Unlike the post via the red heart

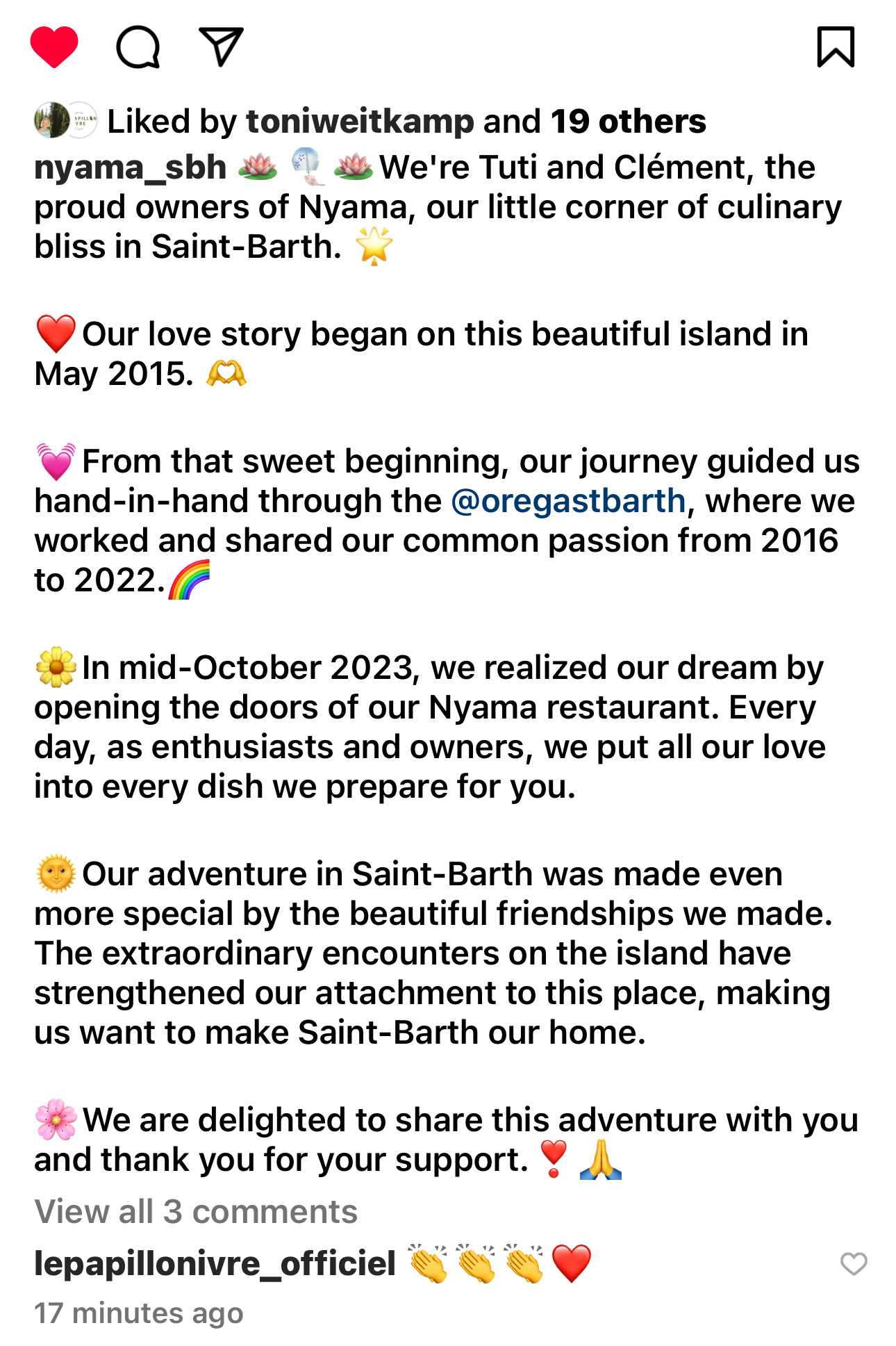tap(54, 47)
